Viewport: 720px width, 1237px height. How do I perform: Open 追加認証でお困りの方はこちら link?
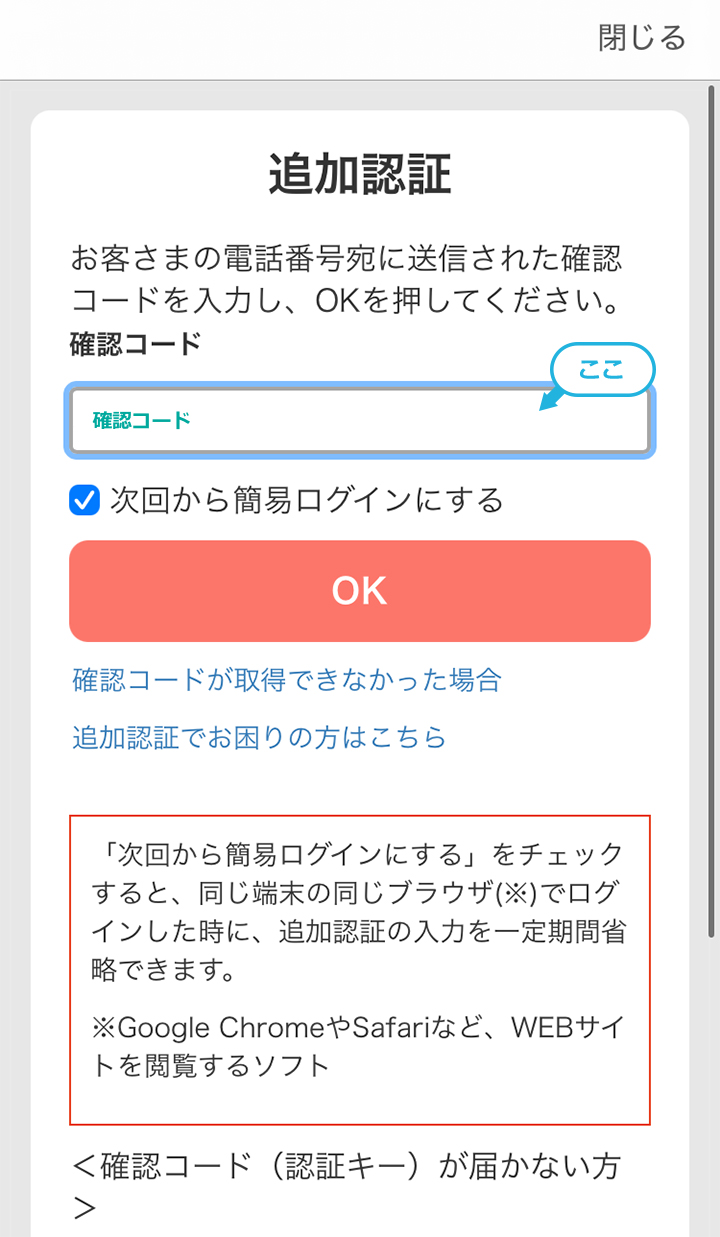click(259, 738)
